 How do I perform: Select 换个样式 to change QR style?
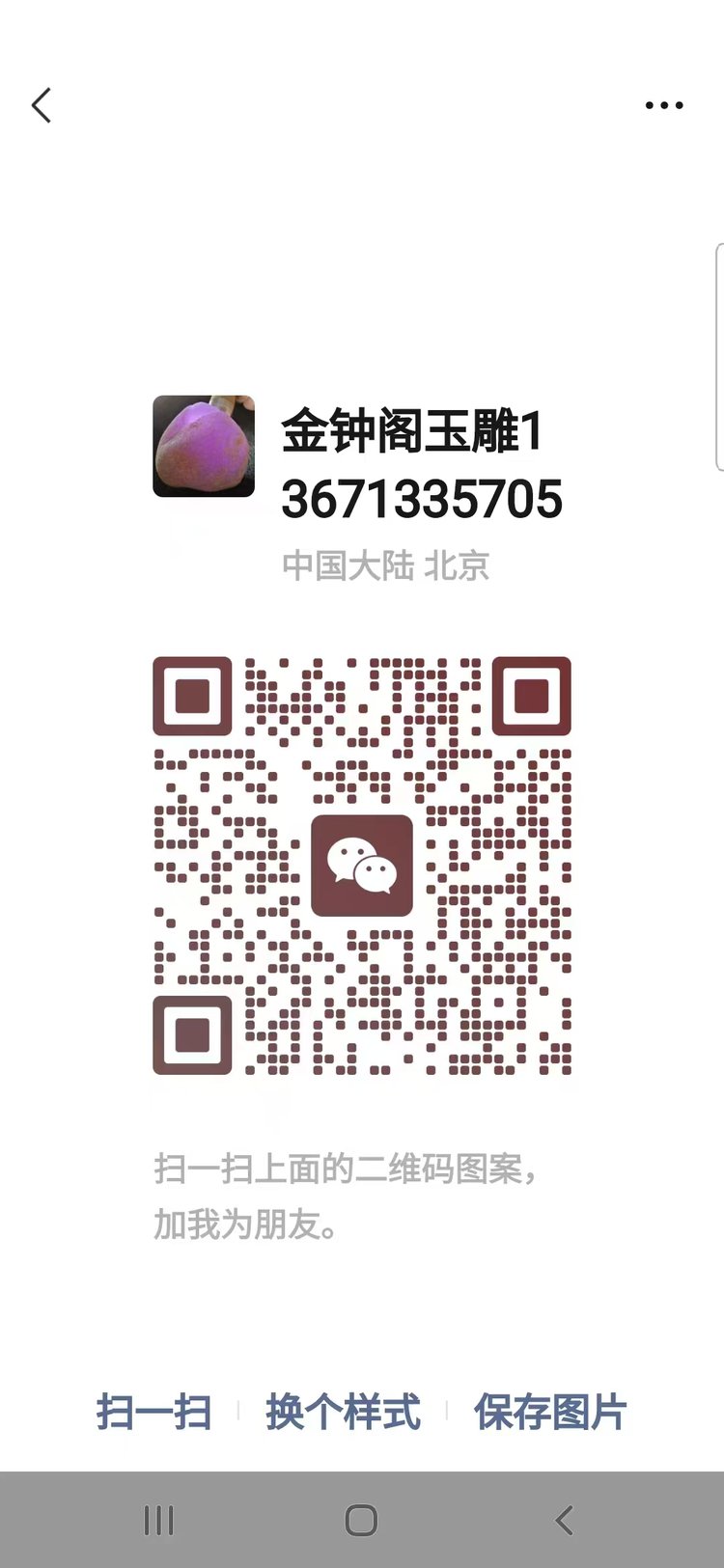click(343, 1412)
